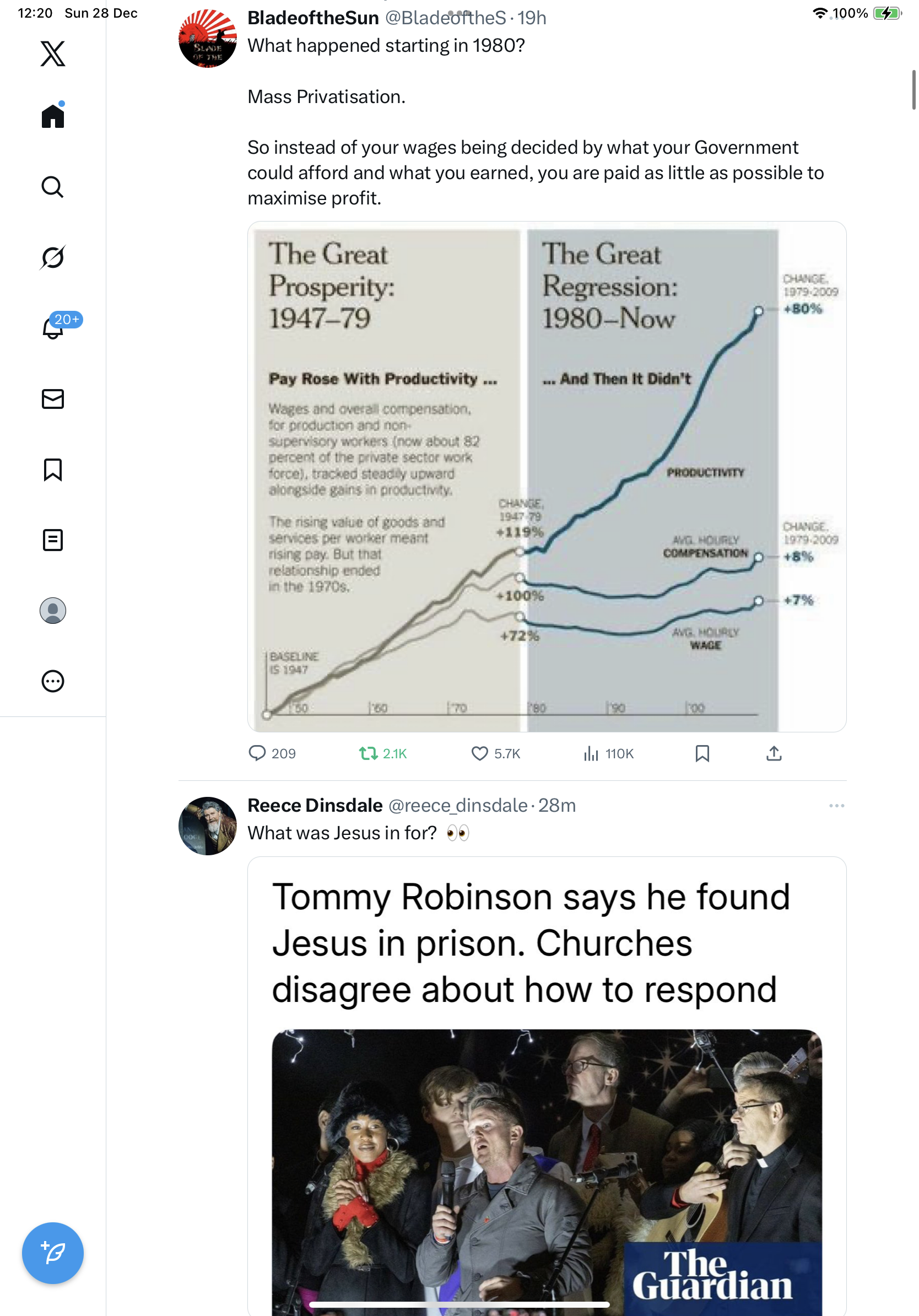Compose a new post
The height and width of the screenshot is (1316, 919).
[x=53, y=1253]
